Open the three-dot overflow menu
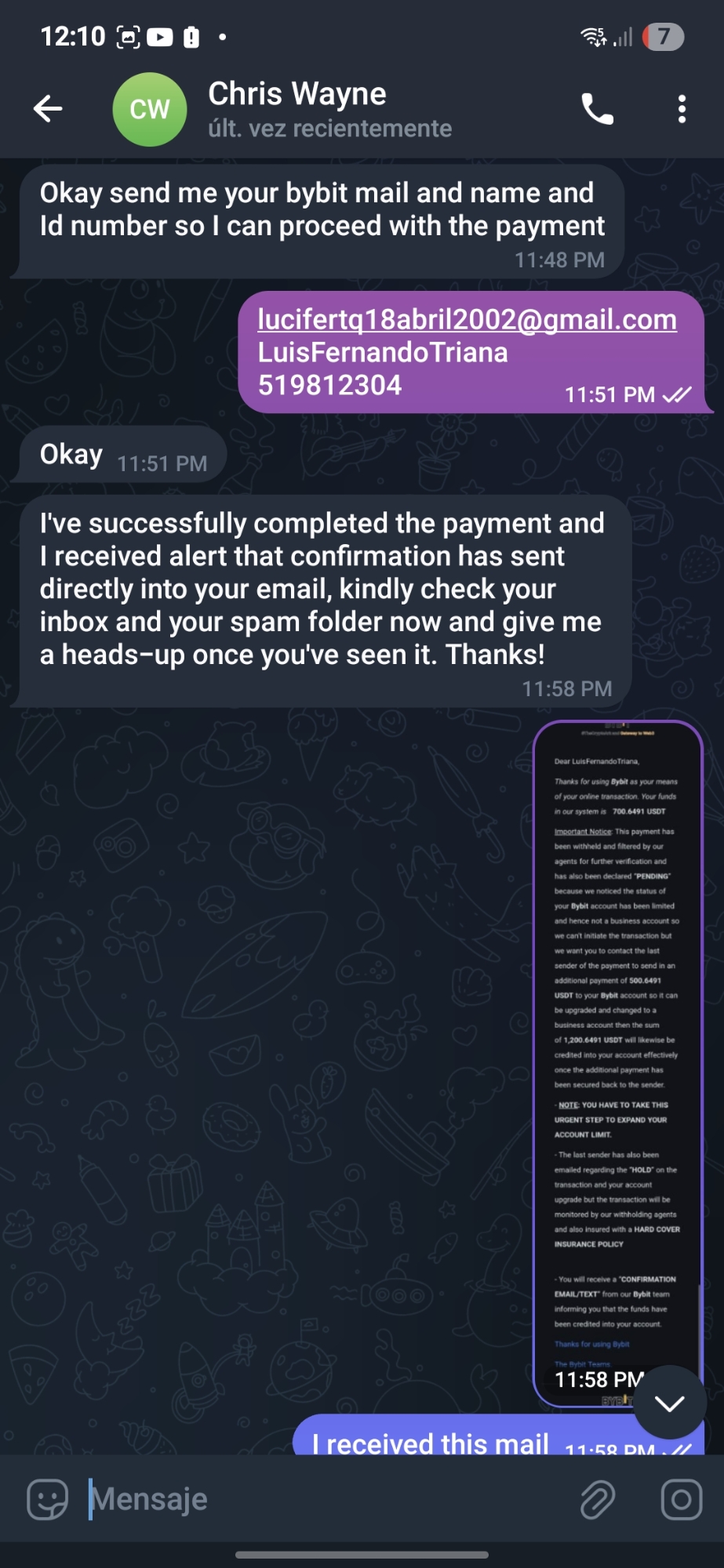Screen dimensions: 724x1568 tap(682, 109)
